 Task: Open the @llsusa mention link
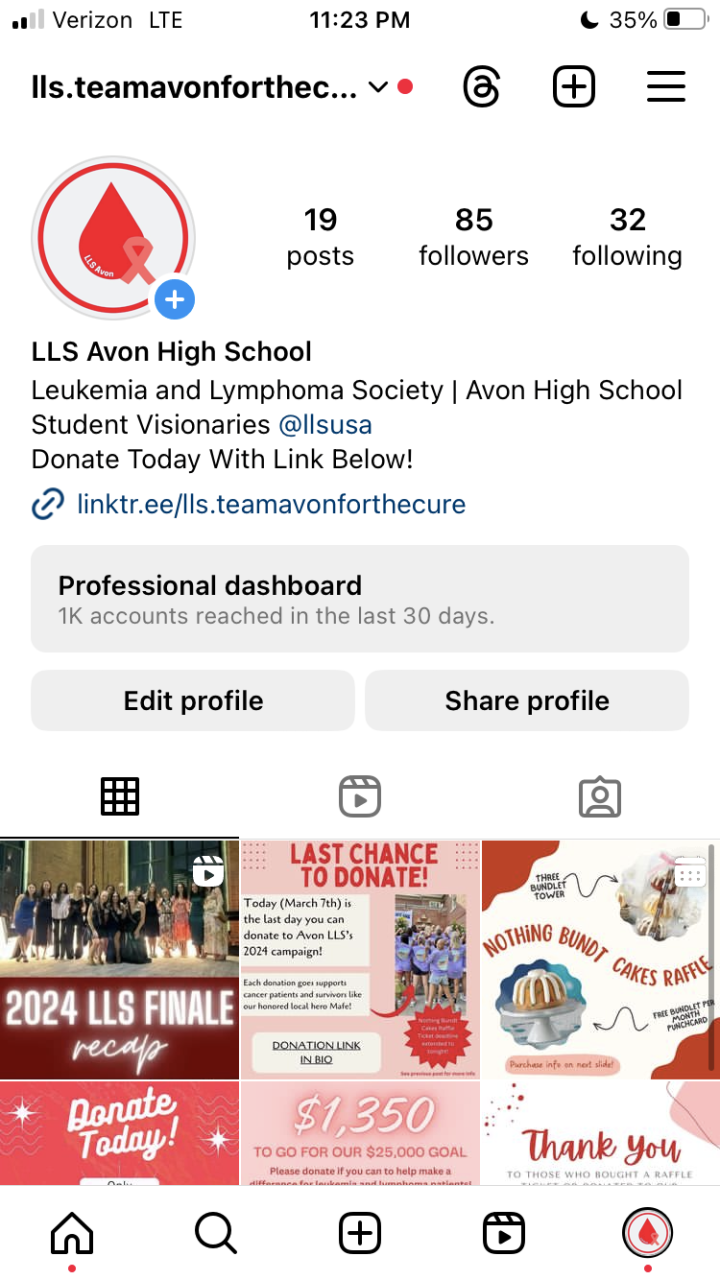325,424
